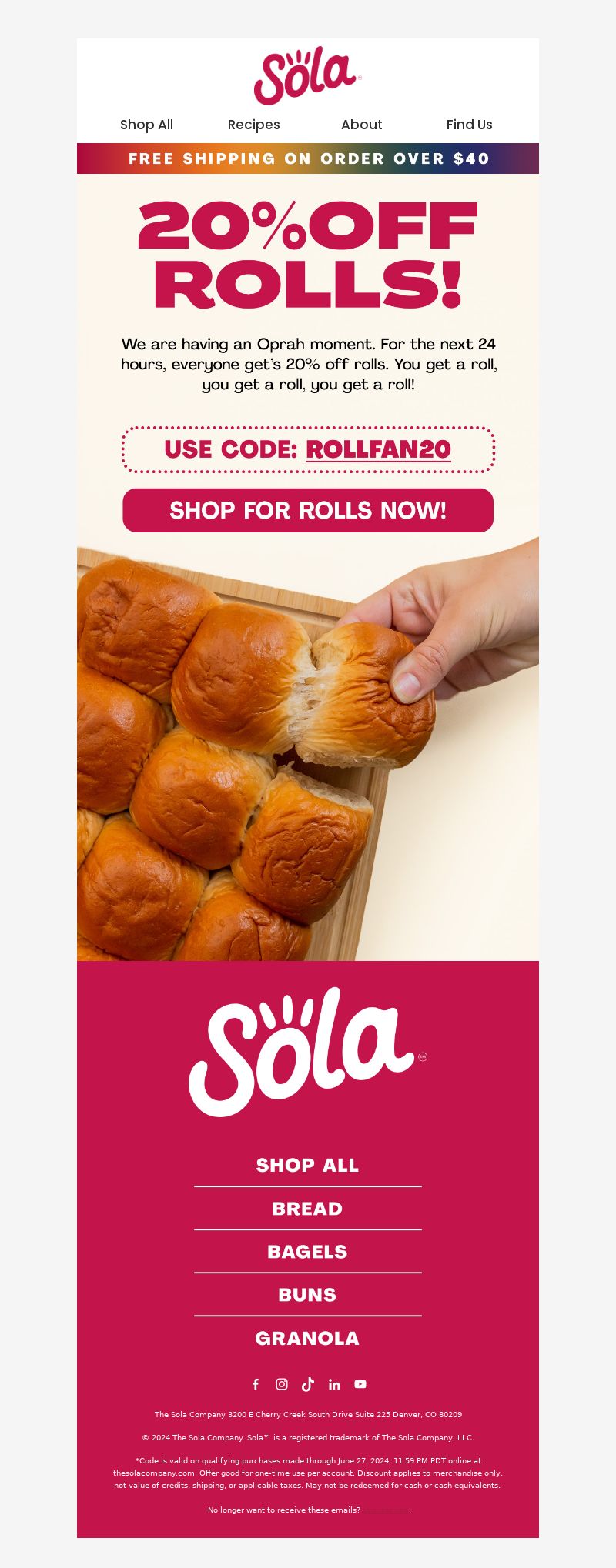This screenshot has height=1568, width=616.
Task: Open Sola's TikTok profile
Action: 308,1384
